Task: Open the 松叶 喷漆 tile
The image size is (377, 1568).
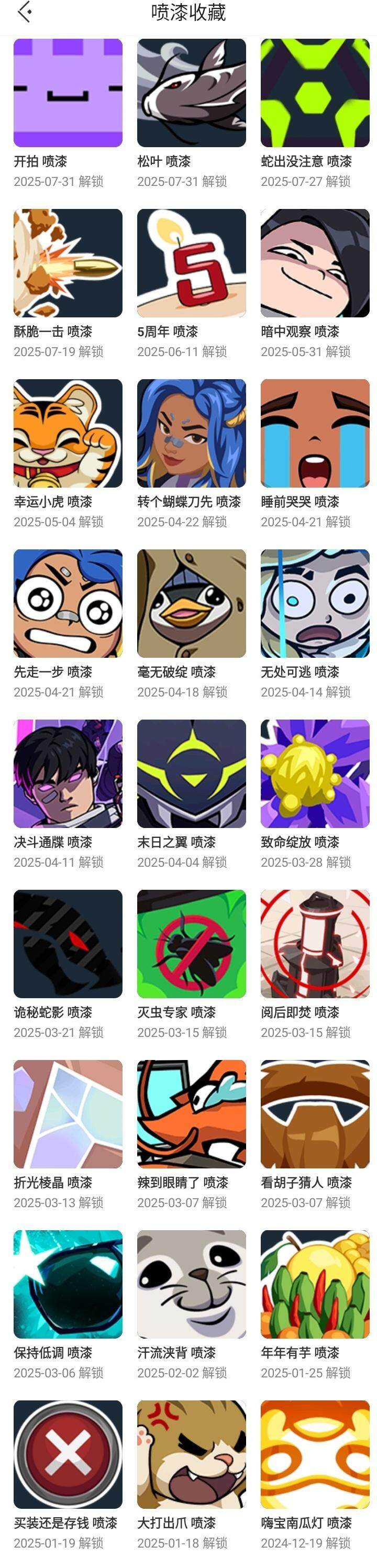Action: pyautogui.click(x=191, y=93)
